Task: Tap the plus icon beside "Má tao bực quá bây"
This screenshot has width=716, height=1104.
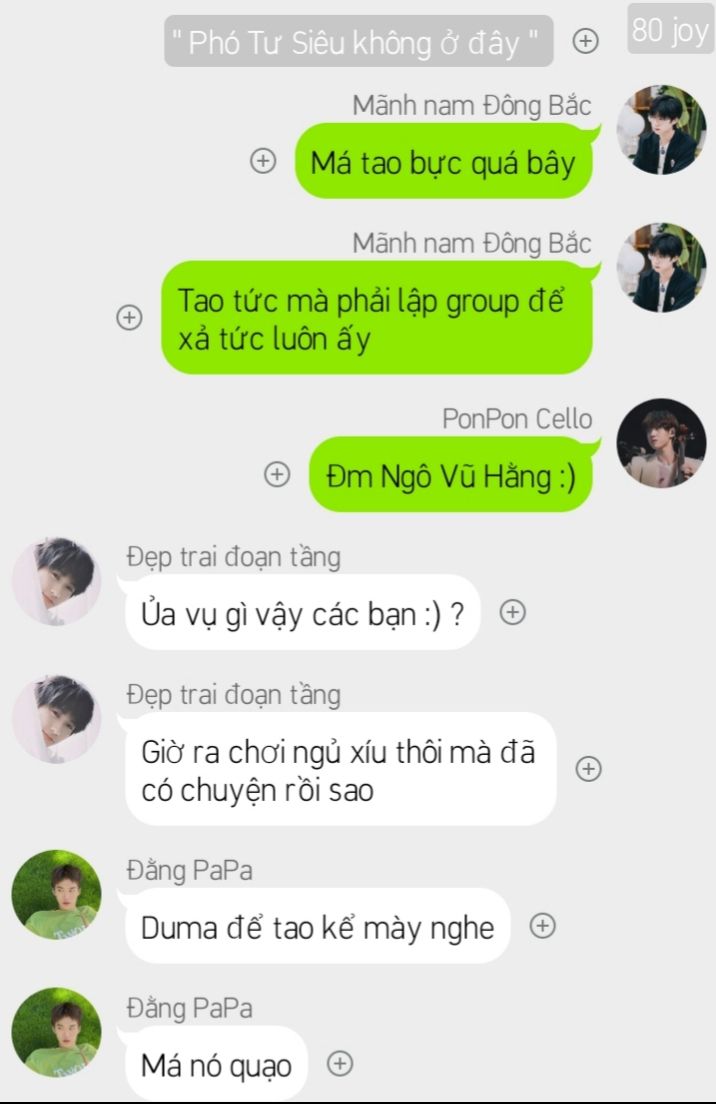Action: pyautogui.click(x=263, y=161)
